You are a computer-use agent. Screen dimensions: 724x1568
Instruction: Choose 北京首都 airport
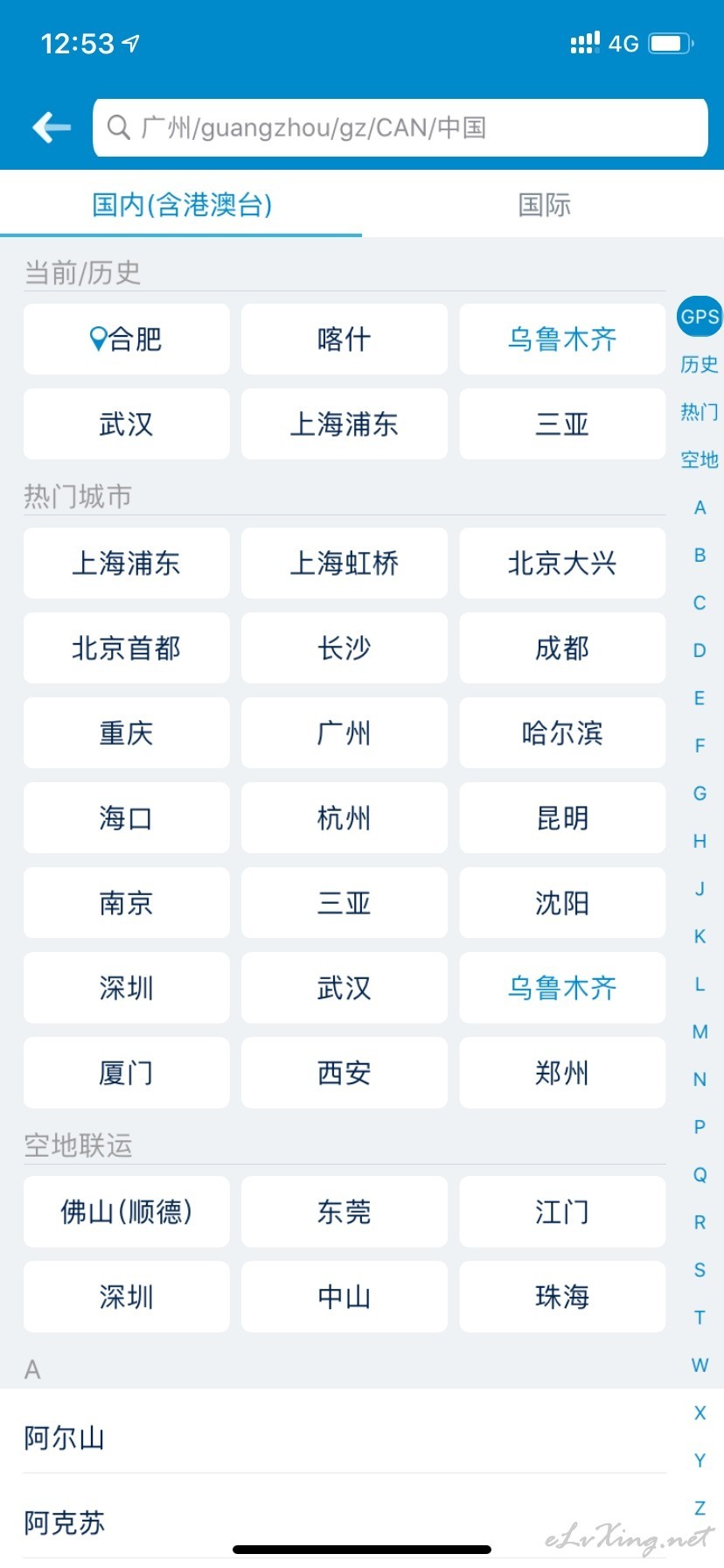pyautogui.click(x=127, y=647)
